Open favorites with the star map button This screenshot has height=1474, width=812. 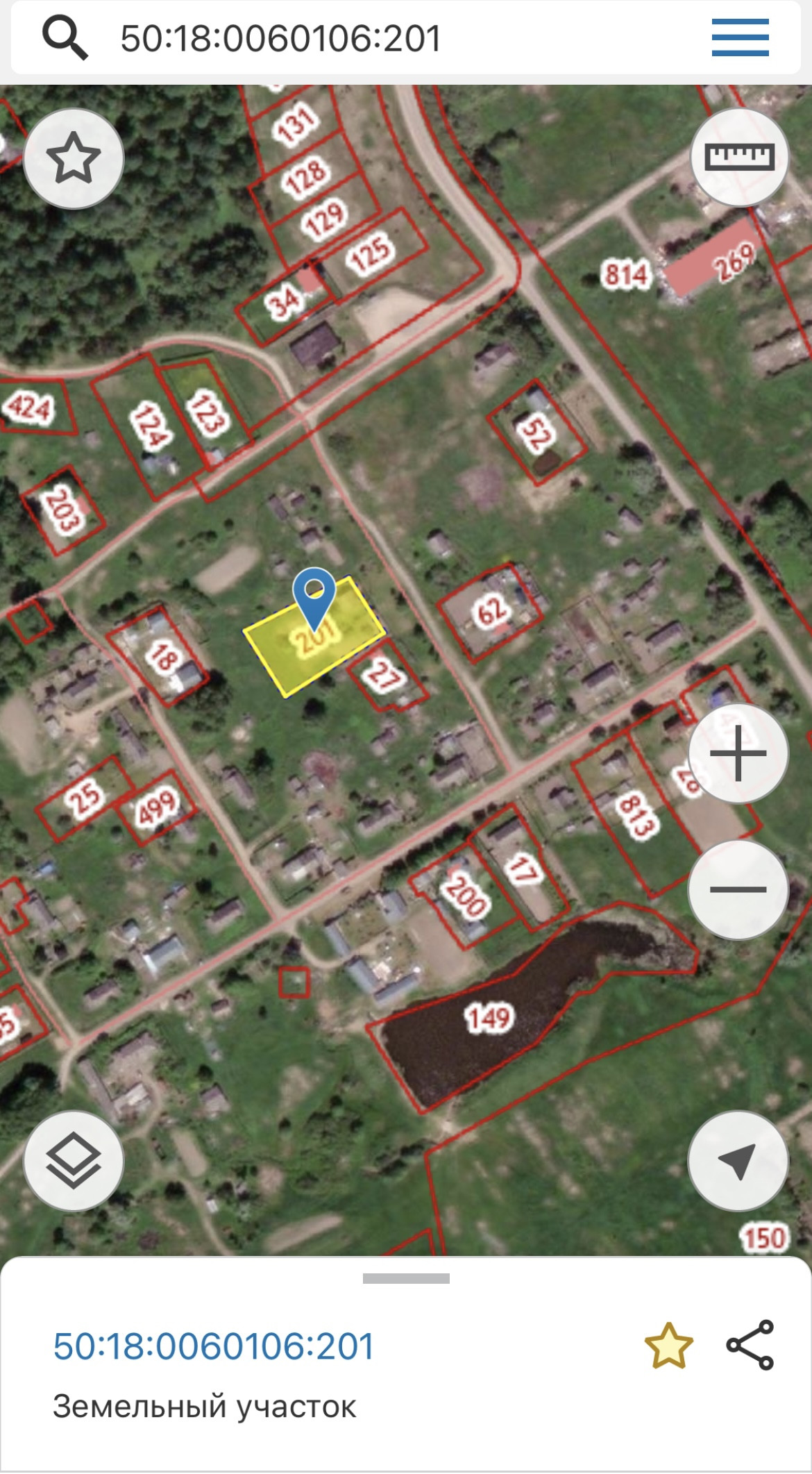click(x=74, y=158)
